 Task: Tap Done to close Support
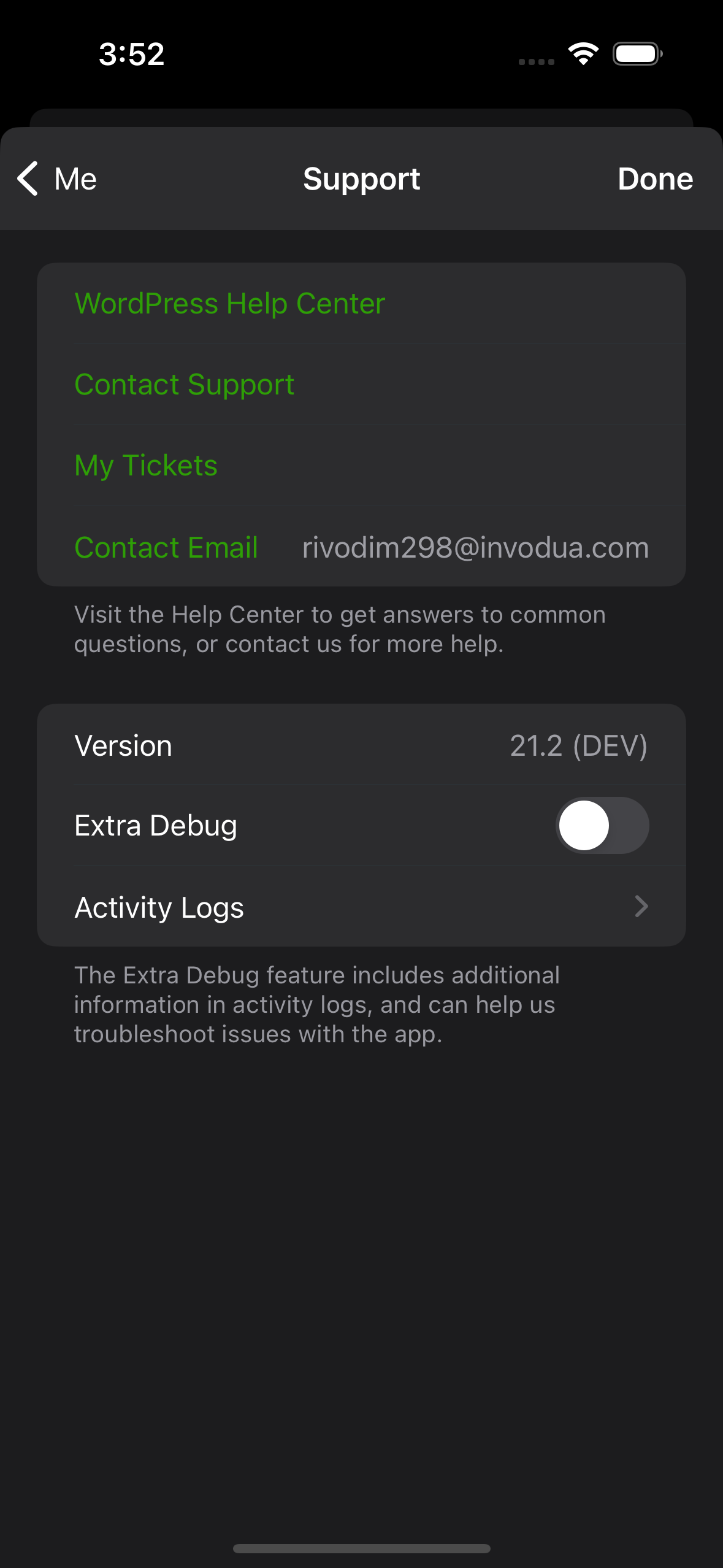click(x=654, y=179)
